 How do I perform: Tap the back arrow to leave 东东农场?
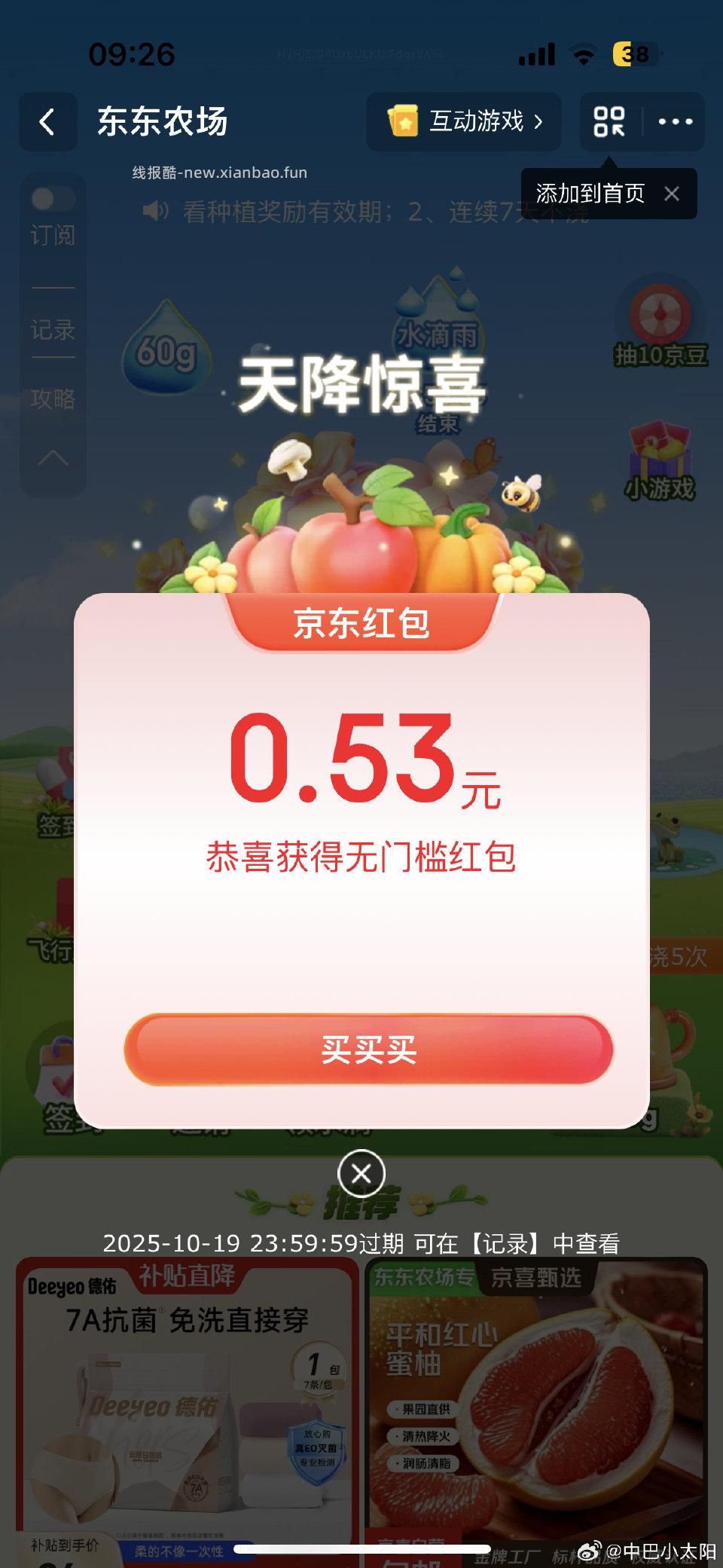[47, 121]
